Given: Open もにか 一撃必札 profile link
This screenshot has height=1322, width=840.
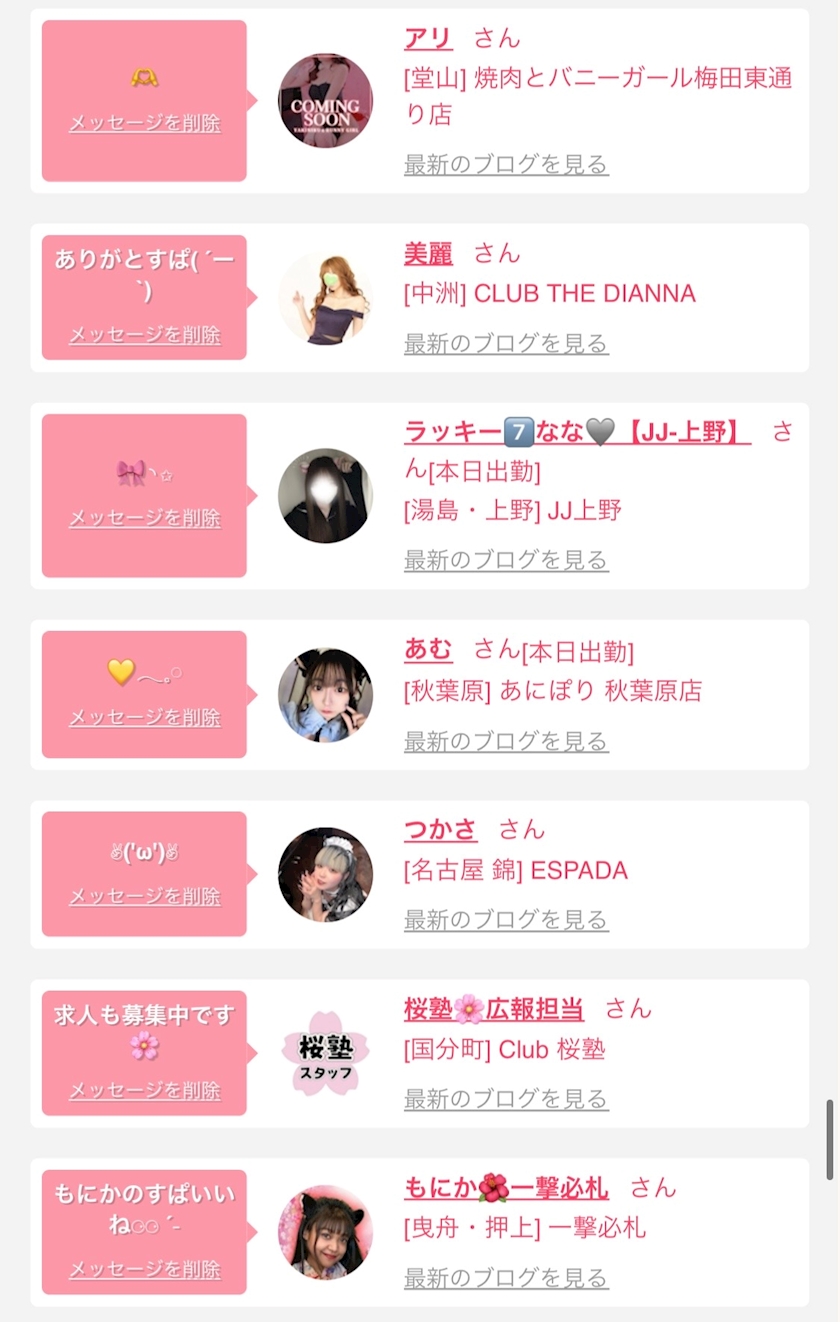Looking at the screenshot, I should 506,1187.
